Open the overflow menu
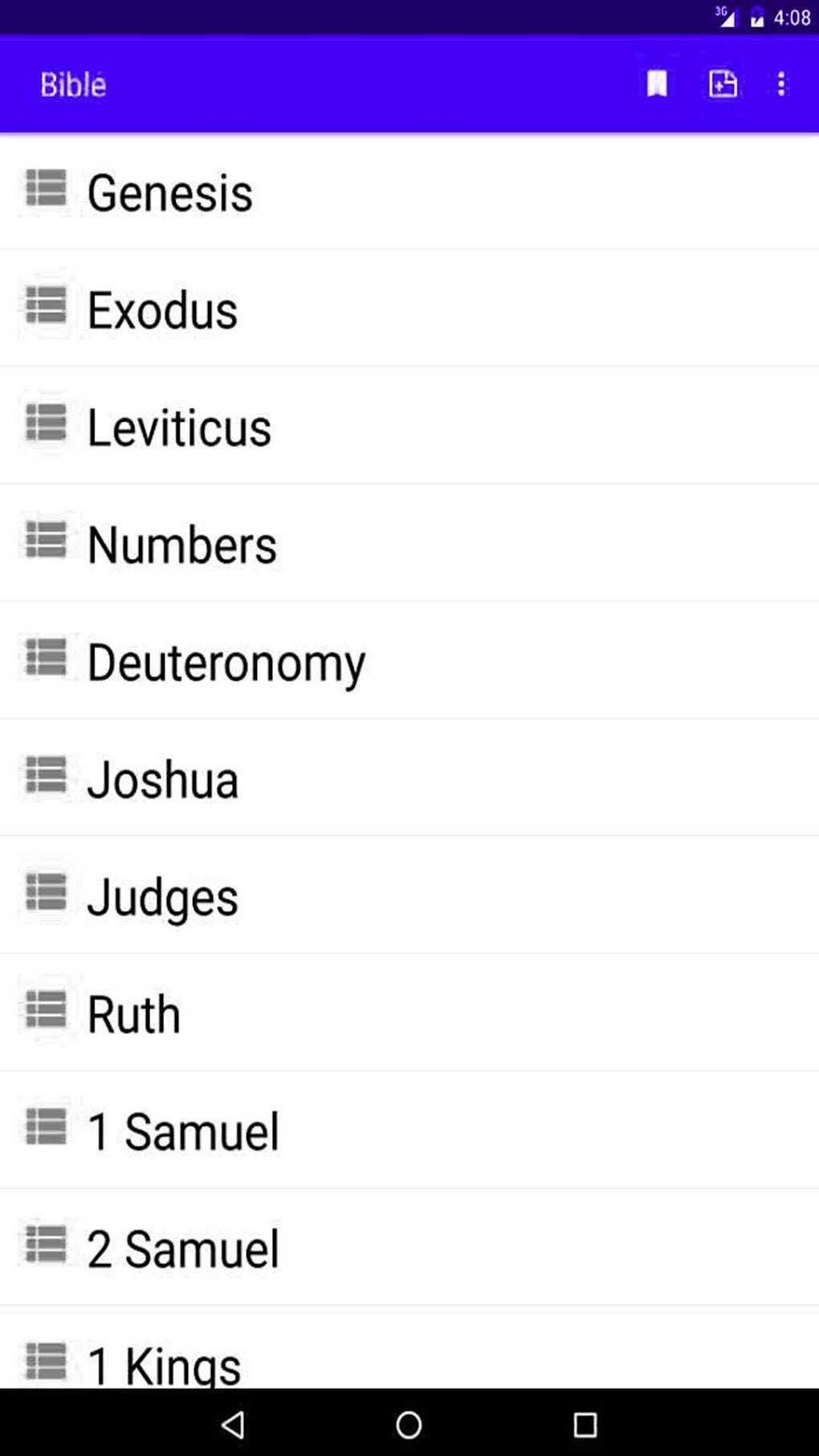This screenshot has height=1456, width=819. (x=781, y=84)
